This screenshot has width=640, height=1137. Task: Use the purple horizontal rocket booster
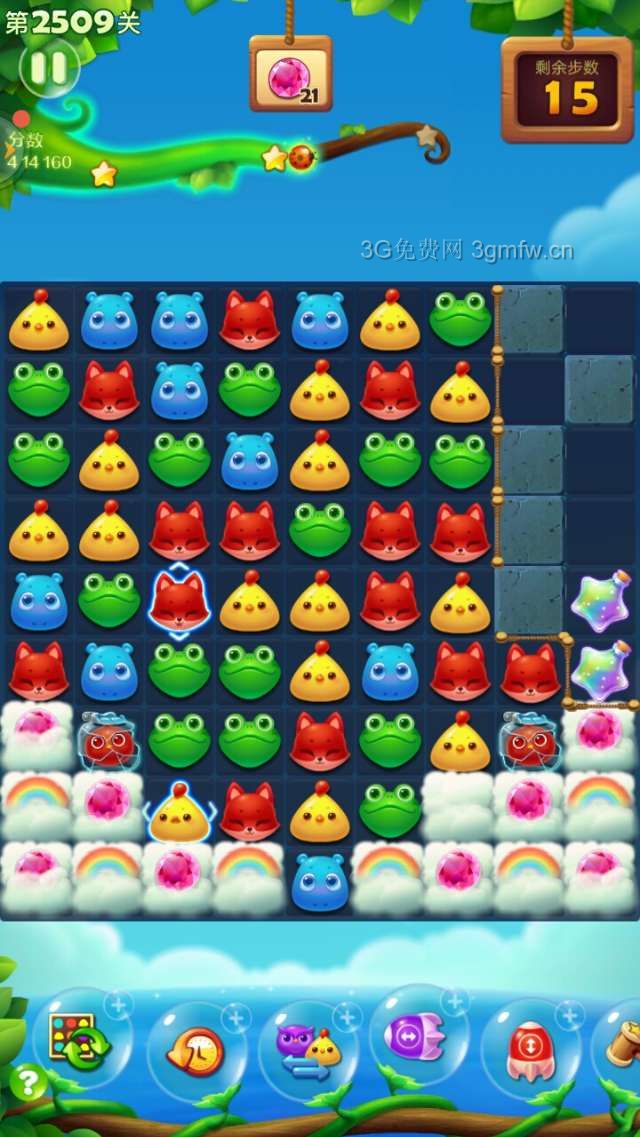tap(418, 1036)
